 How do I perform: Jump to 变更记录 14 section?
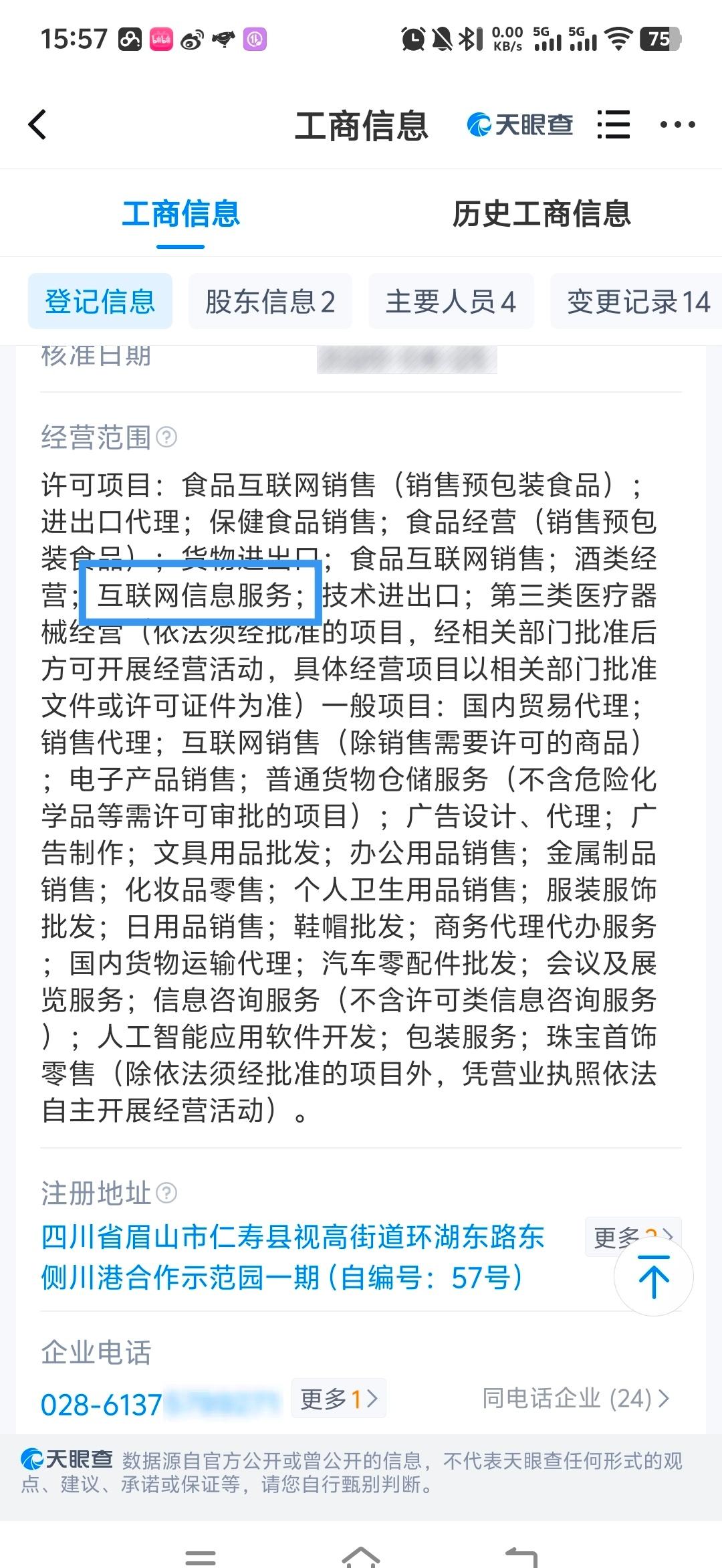(637, 301)
